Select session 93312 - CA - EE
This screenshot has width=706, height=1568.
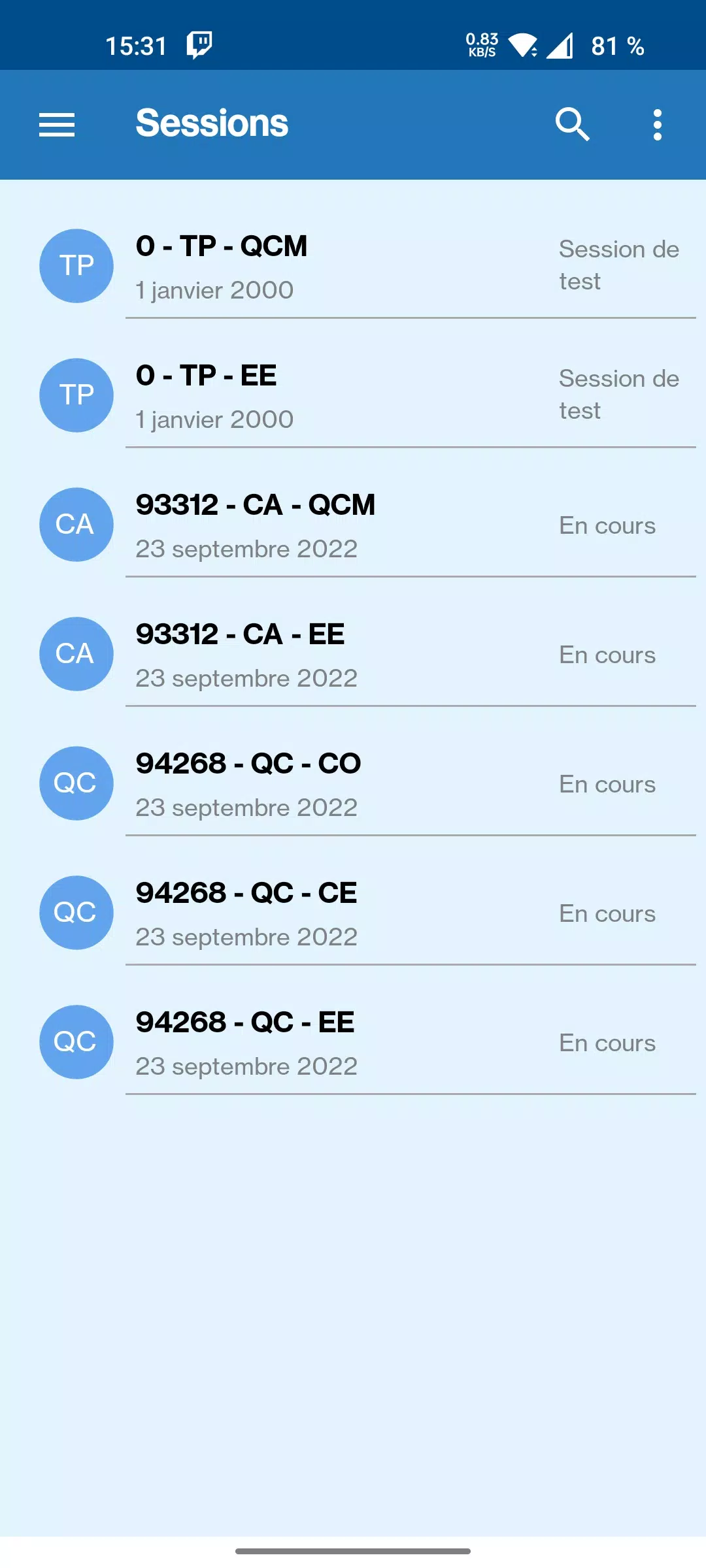[353, 654]
